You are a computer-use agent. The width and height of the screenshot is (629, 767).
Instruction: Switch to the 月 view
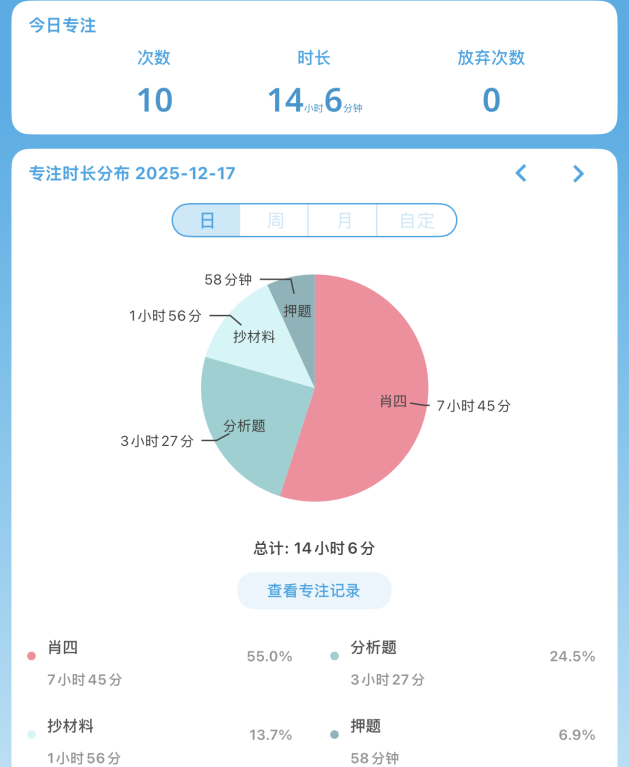coord(343,221)
